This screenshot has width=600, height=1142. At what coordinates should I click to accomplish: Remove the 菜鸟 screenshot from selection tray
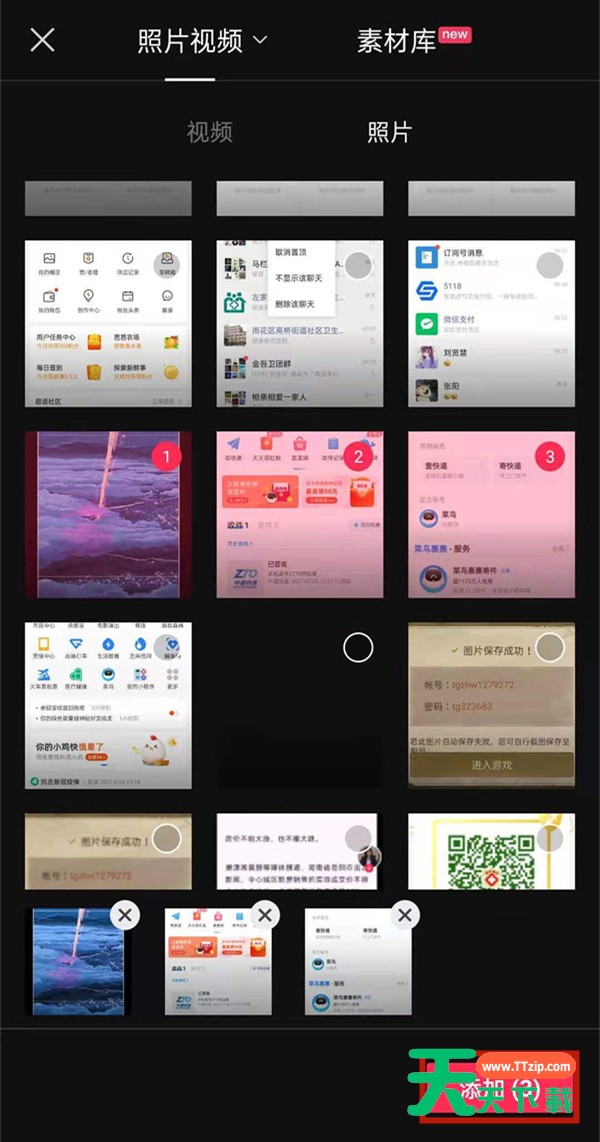(x=404, y=915)
